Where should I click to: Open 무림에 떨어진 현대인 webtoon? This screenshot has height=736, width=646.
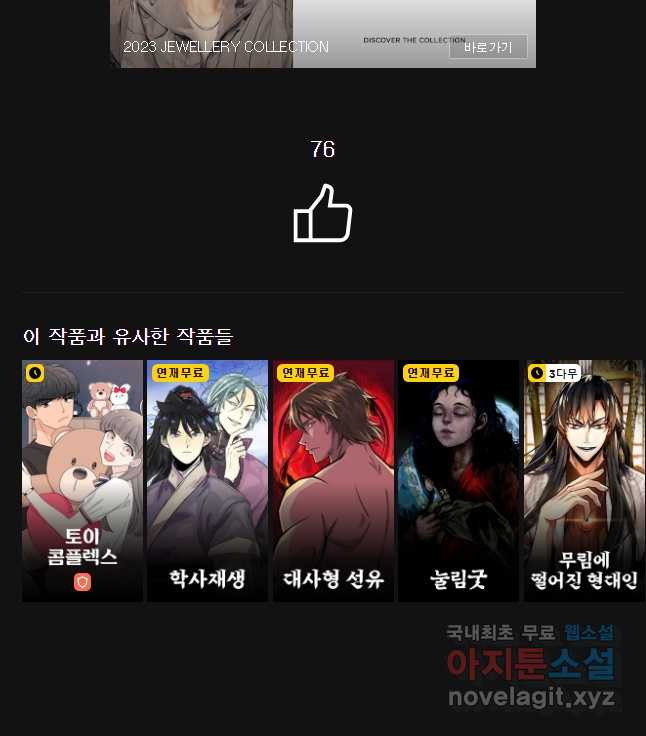(x=583, y=480)
